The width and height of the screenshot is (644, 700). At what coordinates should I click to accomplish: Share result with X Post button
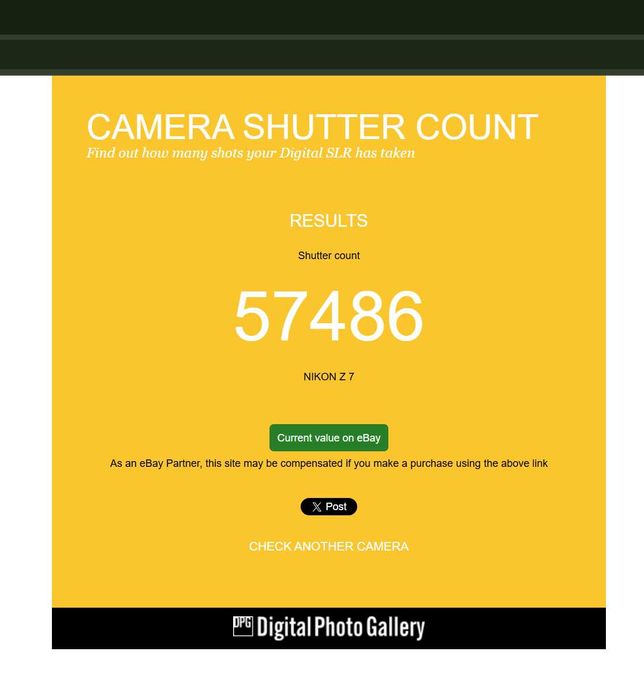click(x=328, y=507)
